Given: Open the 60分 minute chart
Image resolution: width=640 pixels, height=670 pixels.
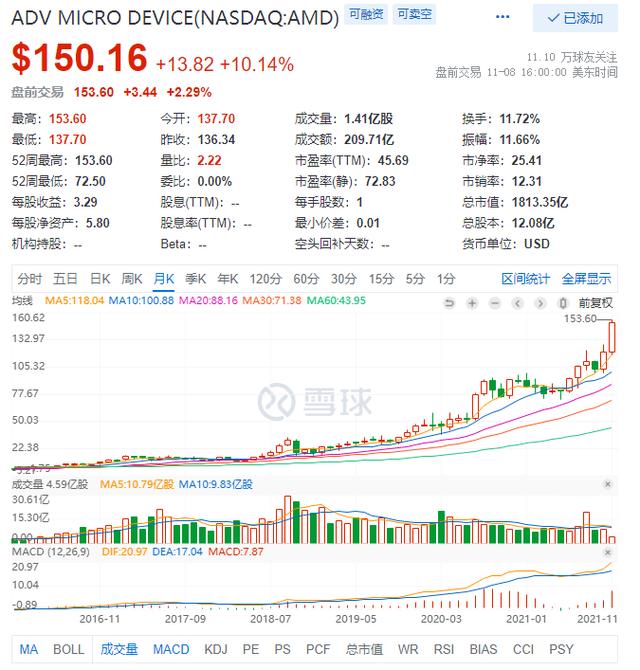Looking at the screenshot, I should click(305, 279).
